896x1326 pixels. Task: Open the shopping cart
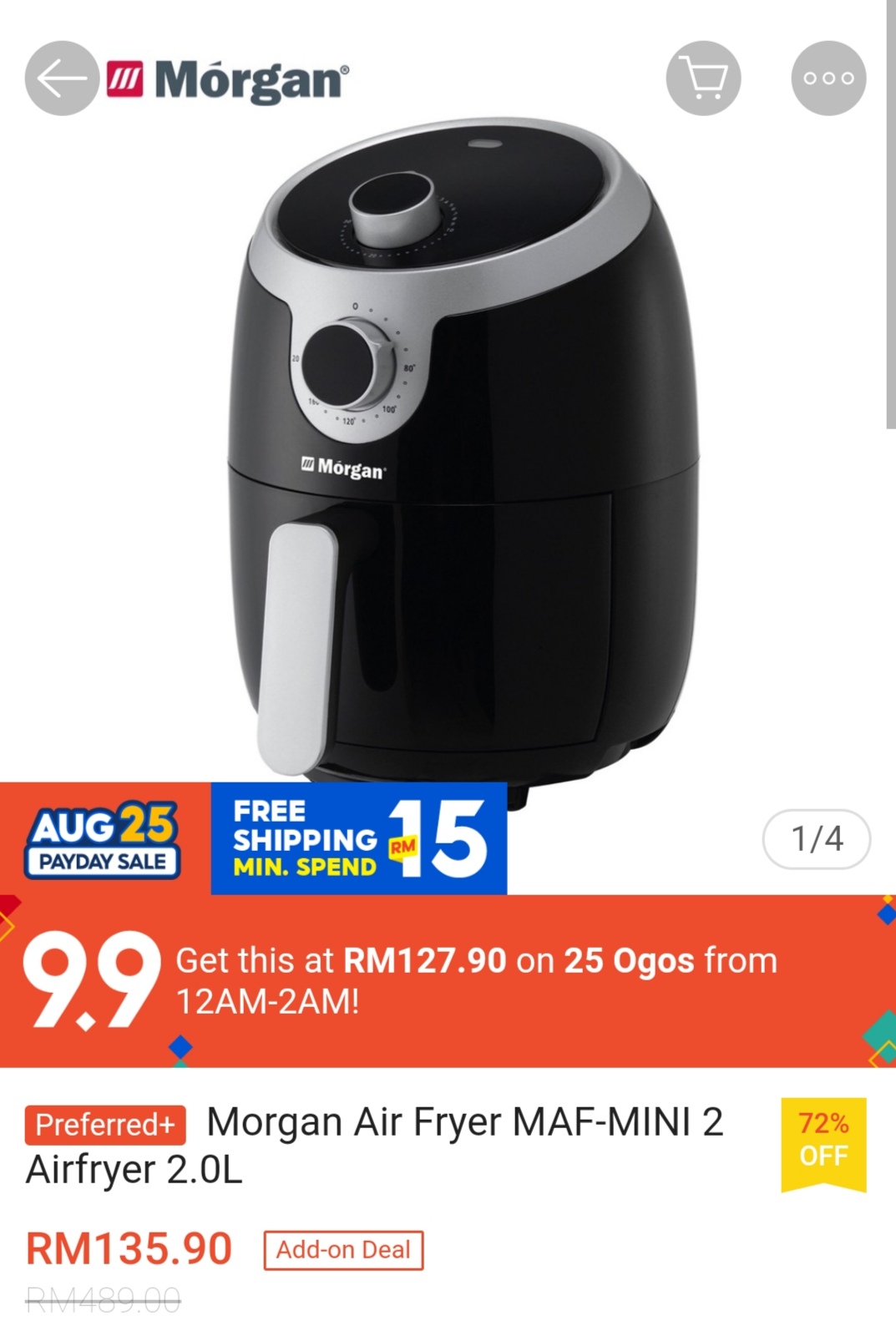pos(703,78)
